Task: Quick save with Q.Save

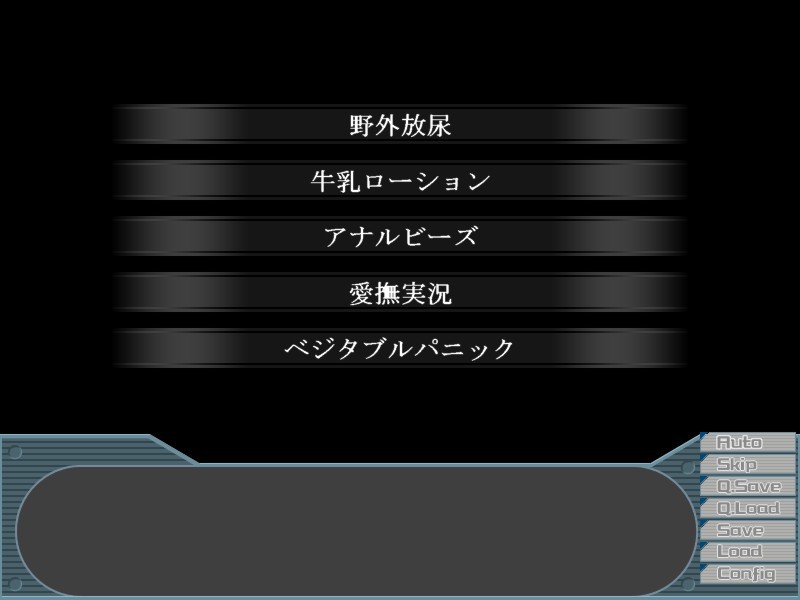Action: [747, 486]
